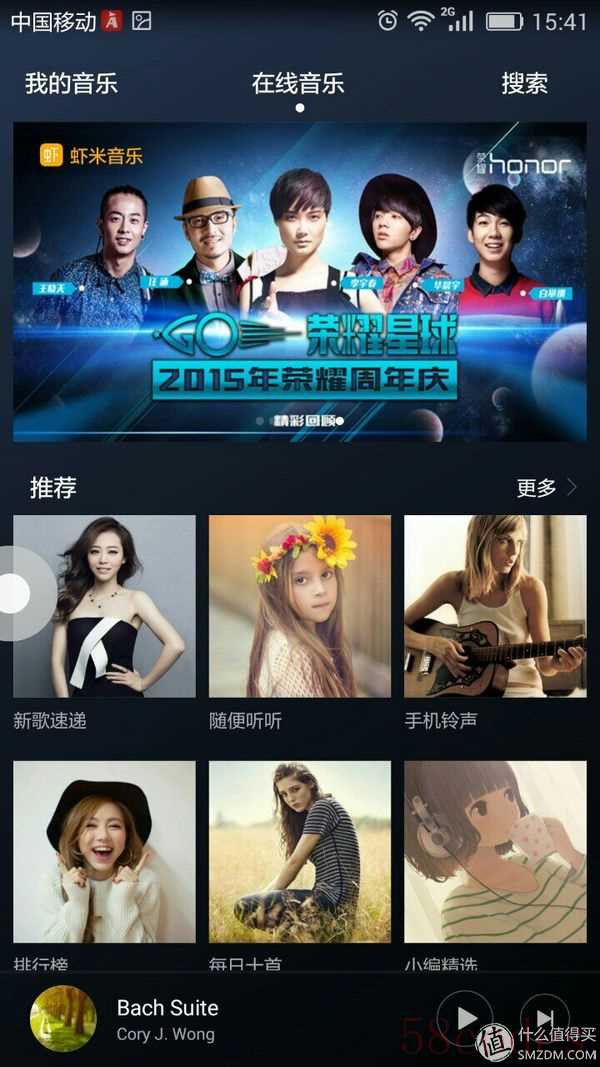Open the 随便听听 tile

click(300, 606)
